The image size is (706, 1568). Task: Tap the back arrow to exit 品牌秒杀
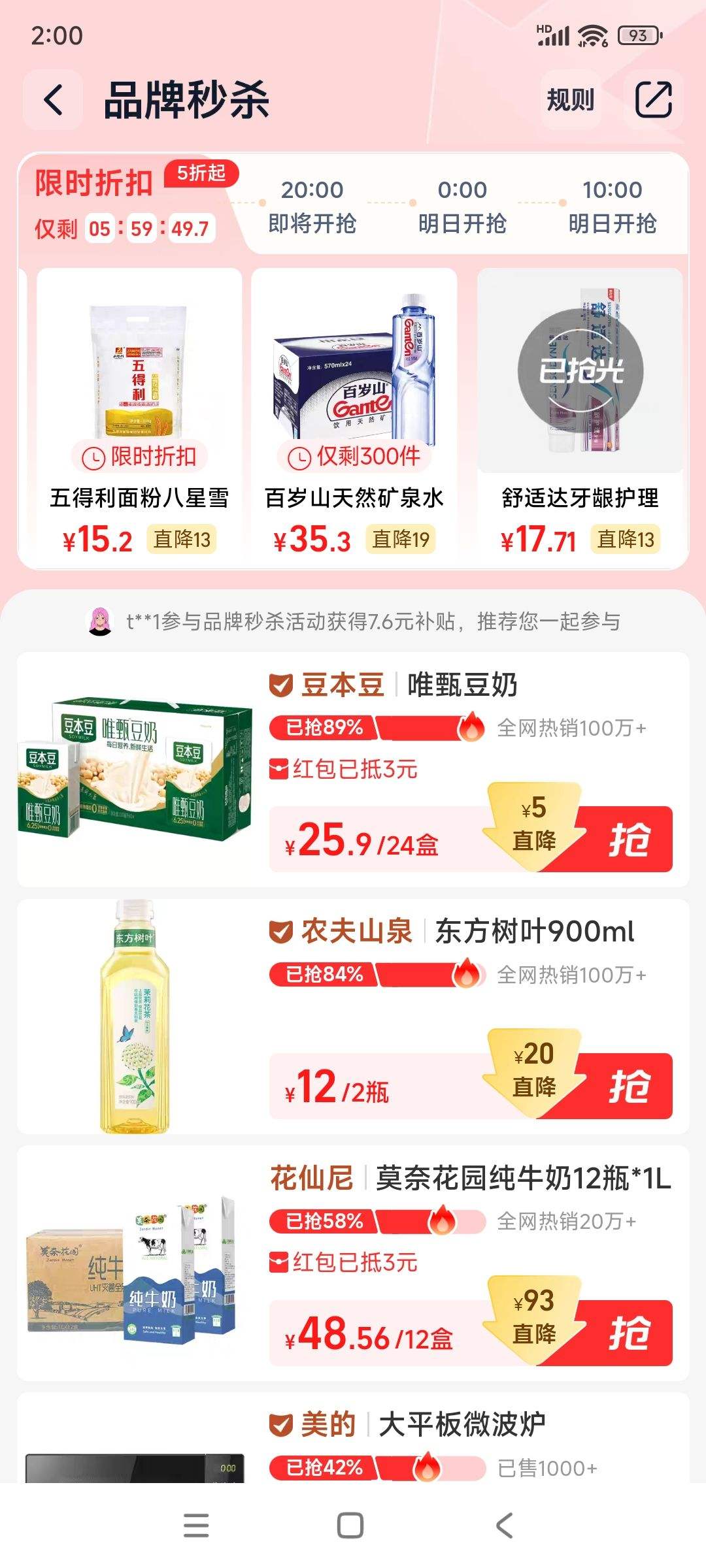pyautogui.click(x=52, y=99)
